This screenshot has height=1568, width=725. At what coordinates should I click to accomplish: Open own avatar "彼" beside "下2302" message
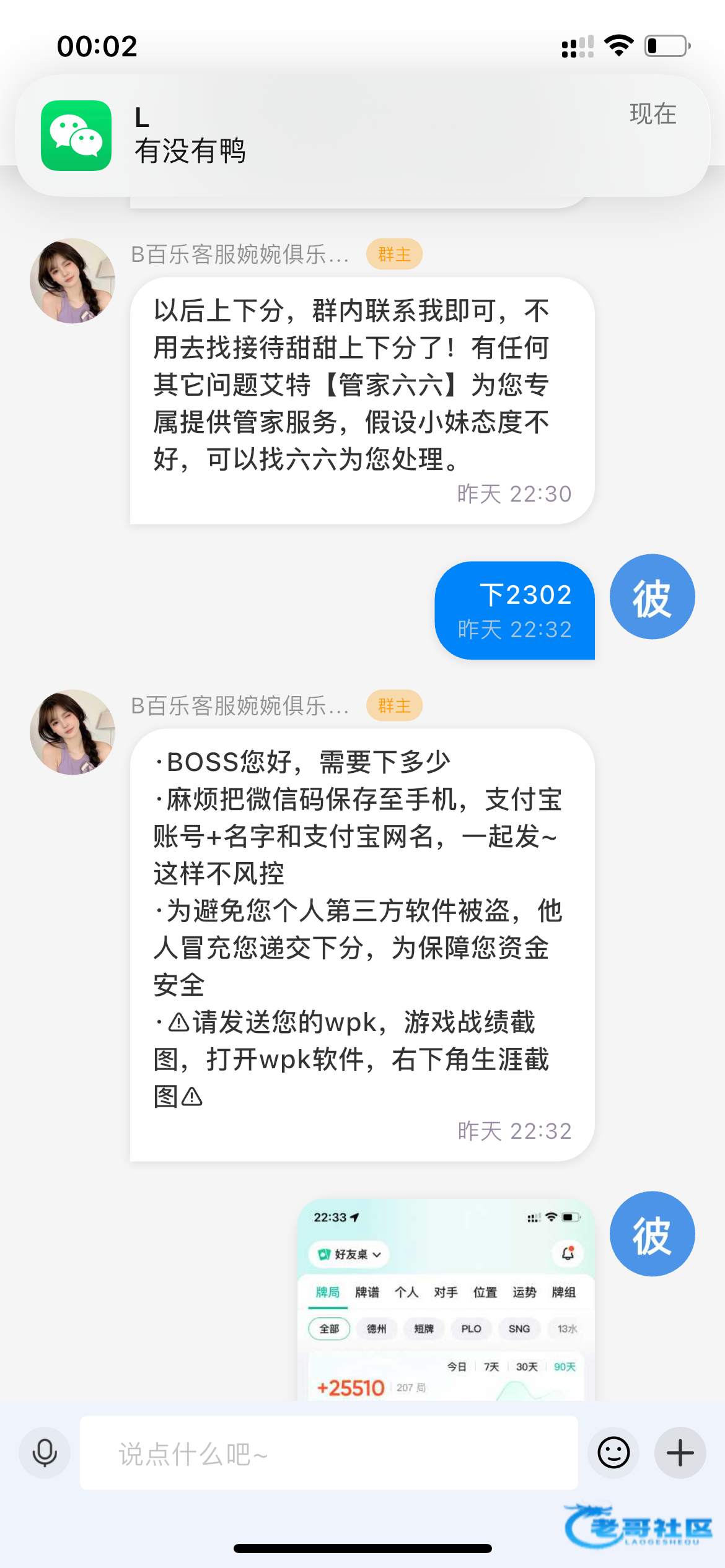tap(652, 597)
